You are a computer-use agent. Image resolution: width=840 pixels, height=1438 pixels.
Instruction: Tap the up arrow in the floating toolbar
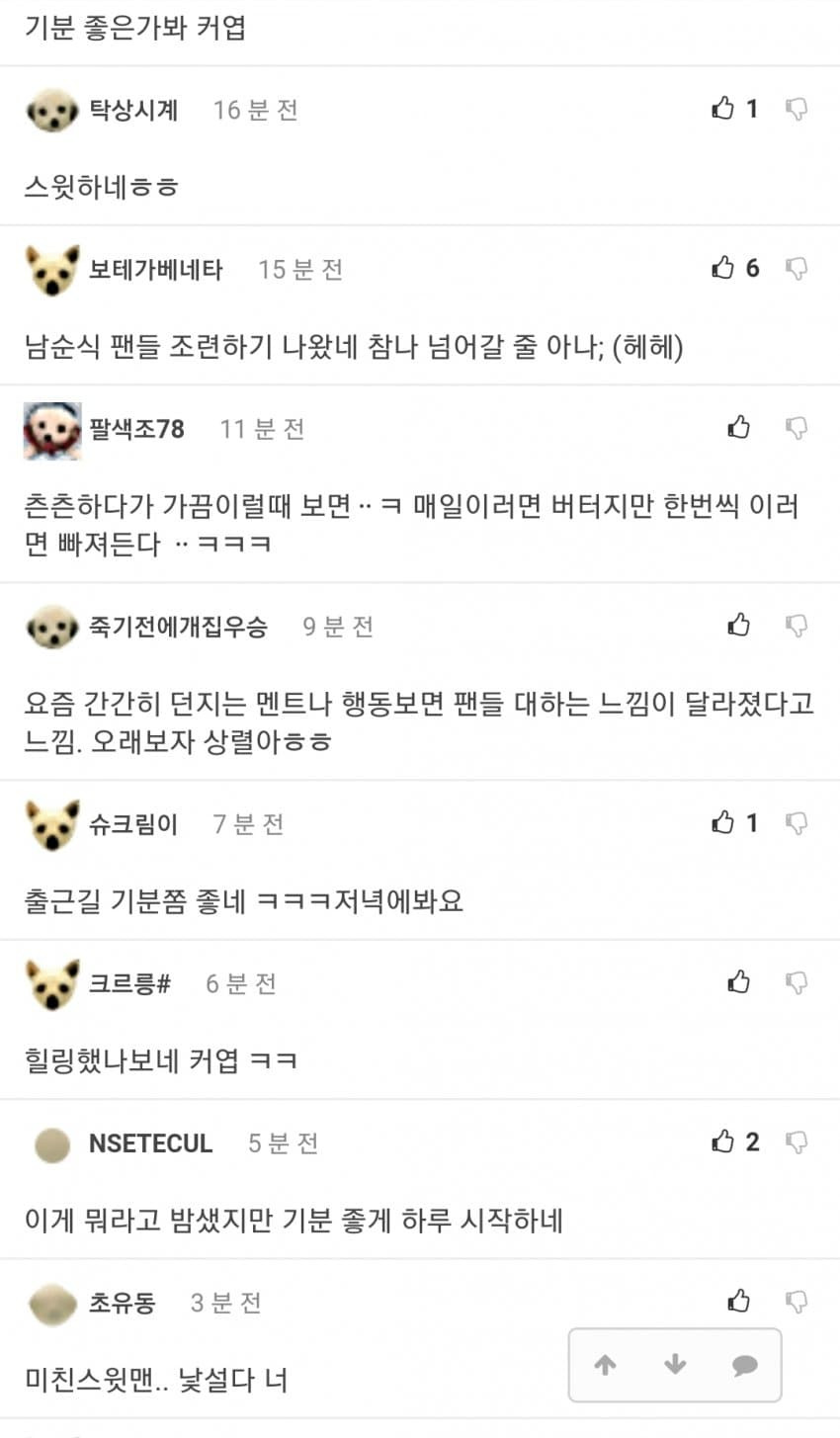click(605, 1365)
